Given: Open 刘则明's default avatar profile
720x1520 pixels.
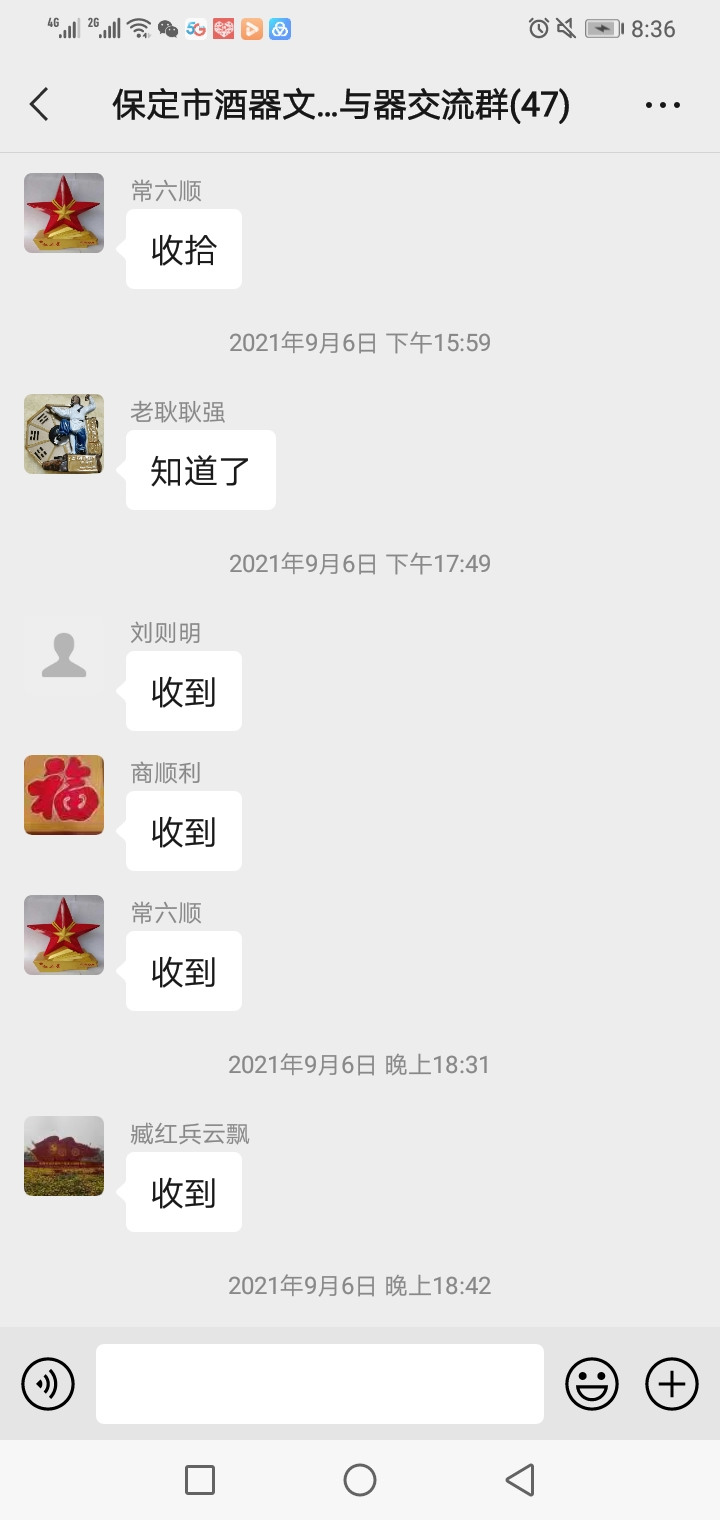Looking at the screenshot, I should (x=64, y=655).
